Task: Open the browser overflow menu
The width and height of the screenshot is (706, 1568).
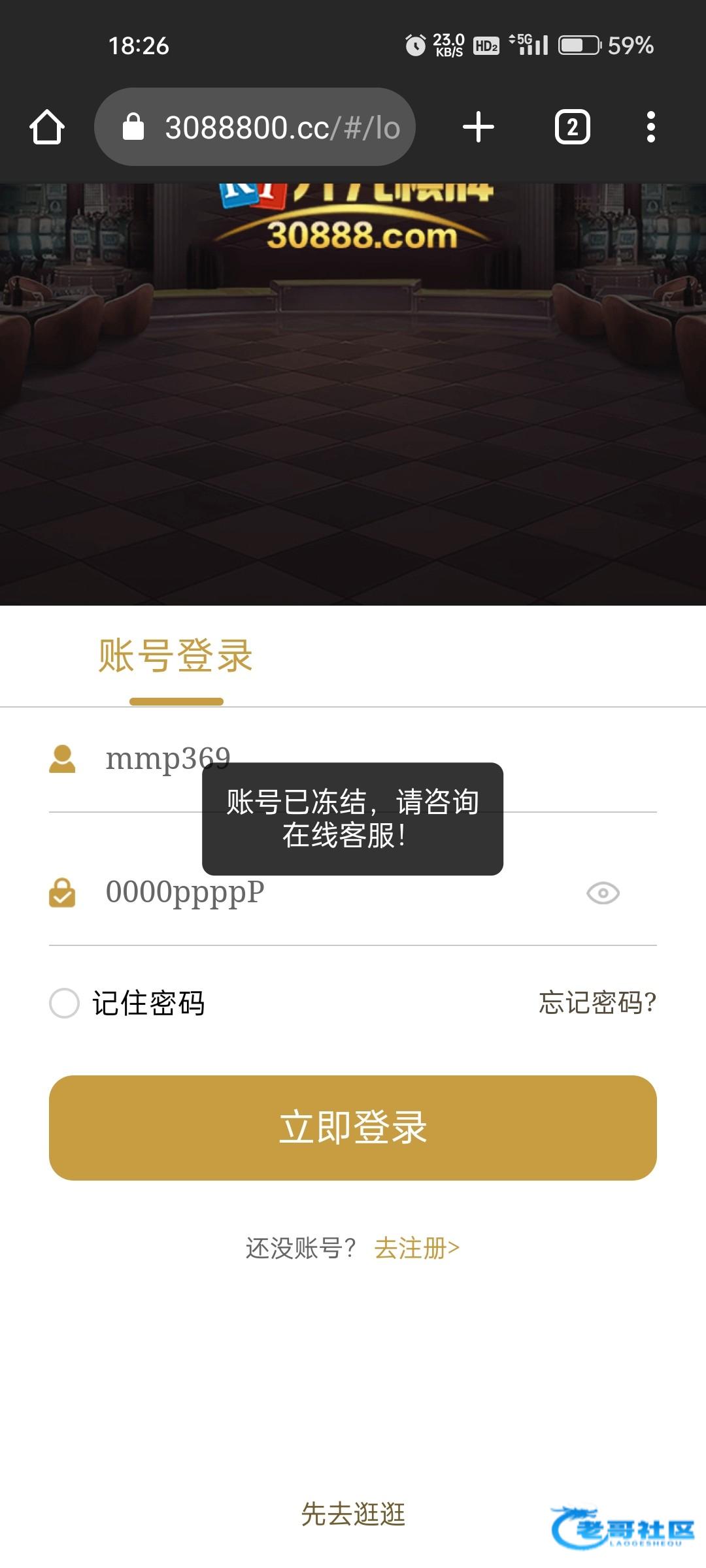Action: (650, 127)
